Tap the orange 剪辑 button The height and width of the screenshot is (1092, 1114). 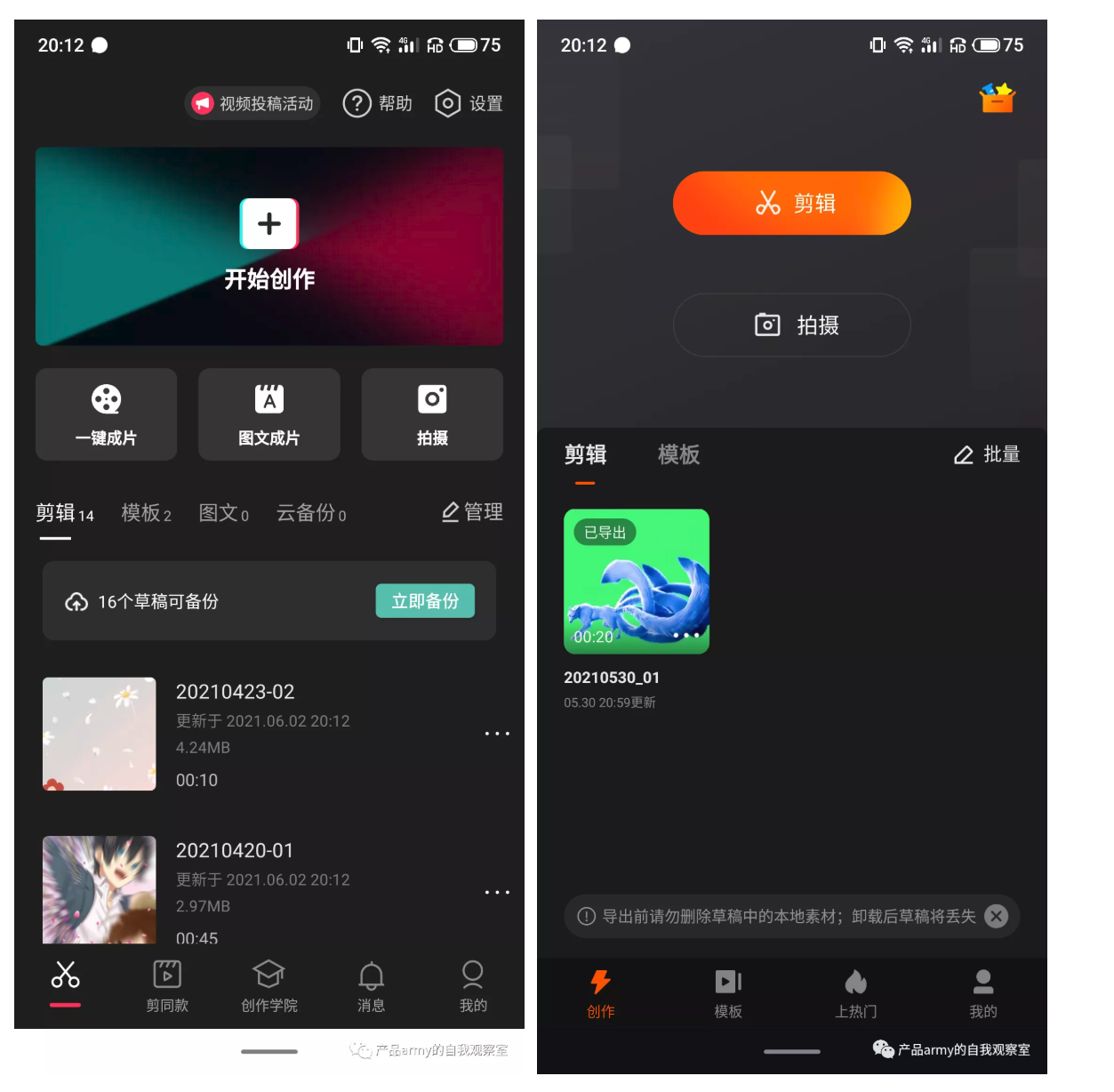791,204
